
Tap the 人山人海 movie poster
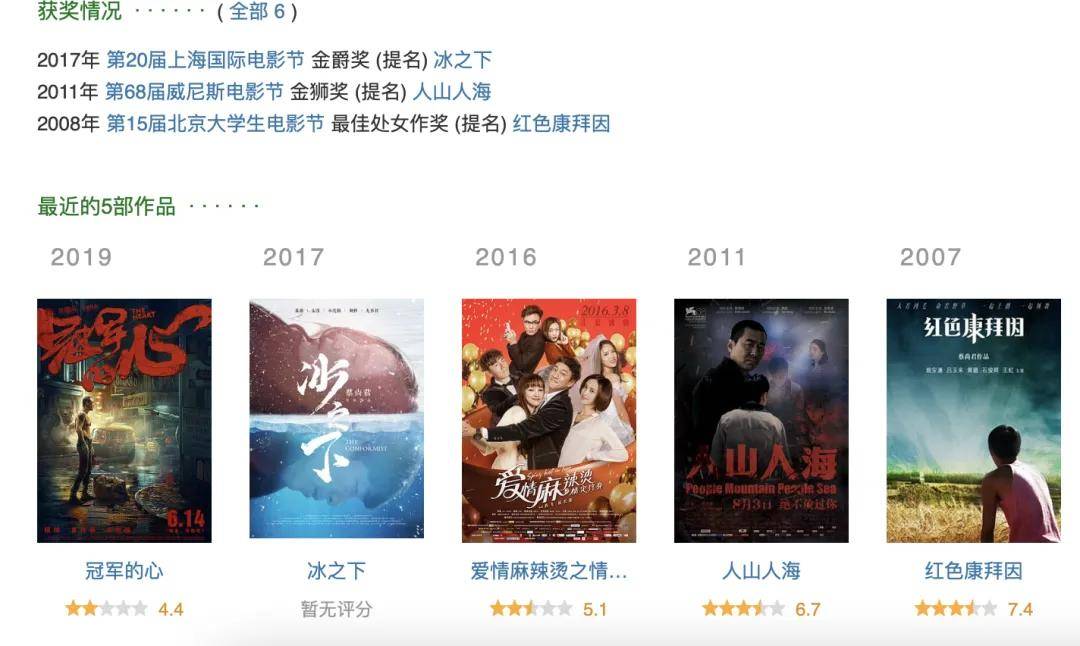761,420
